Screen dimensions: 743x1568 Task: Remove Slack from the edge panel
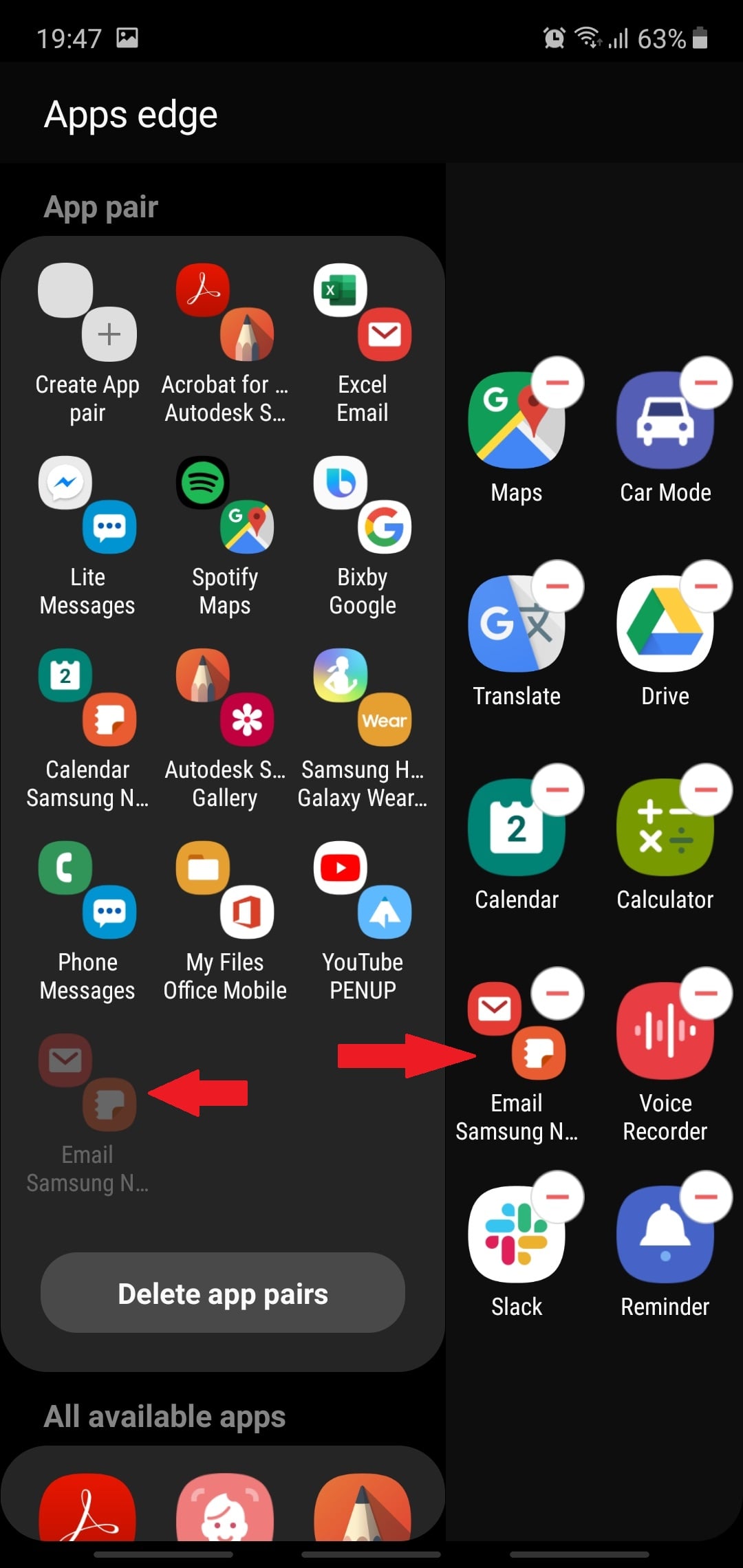coord(557,1197)
